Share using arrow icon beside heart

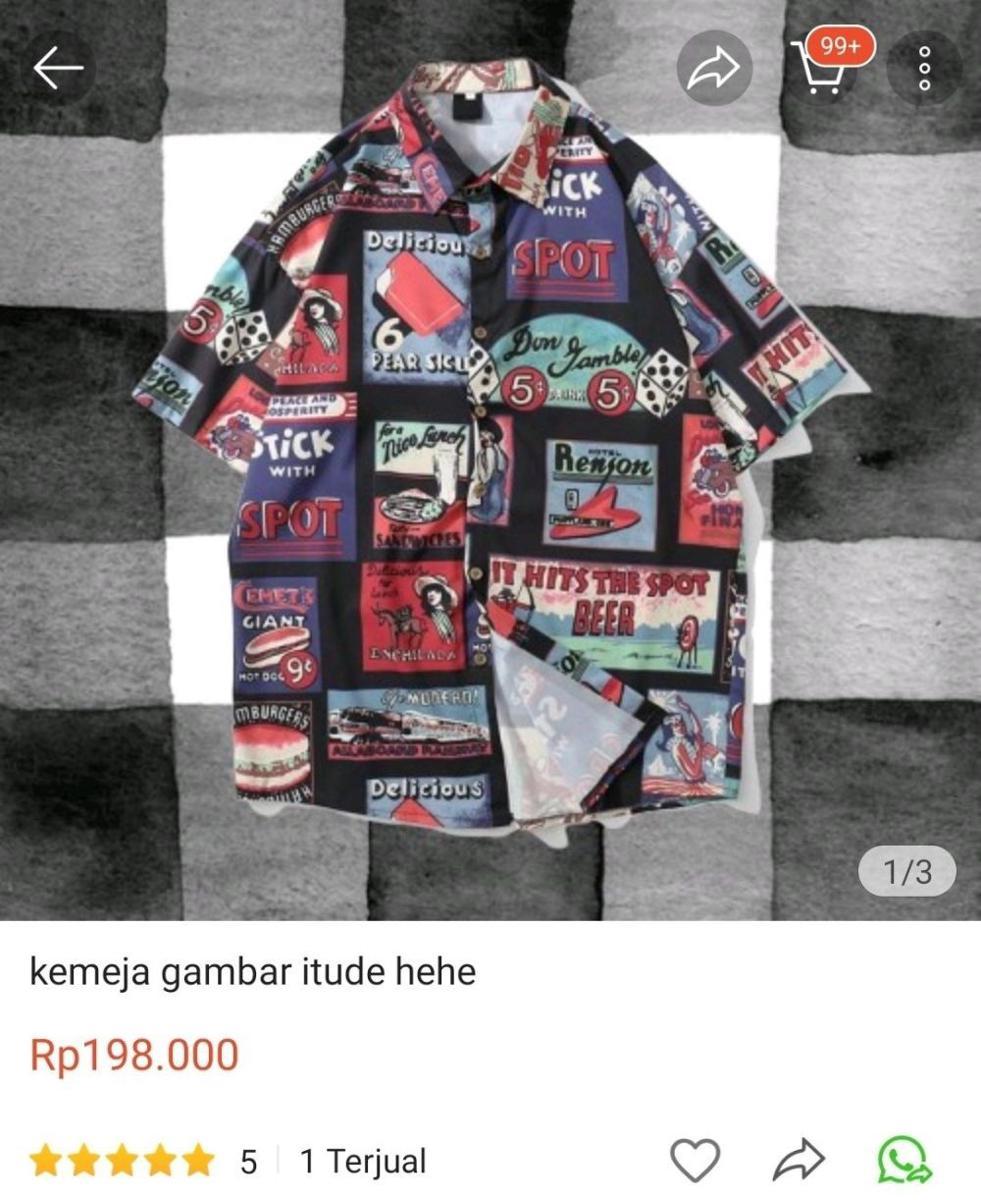tap(799, 1160)
